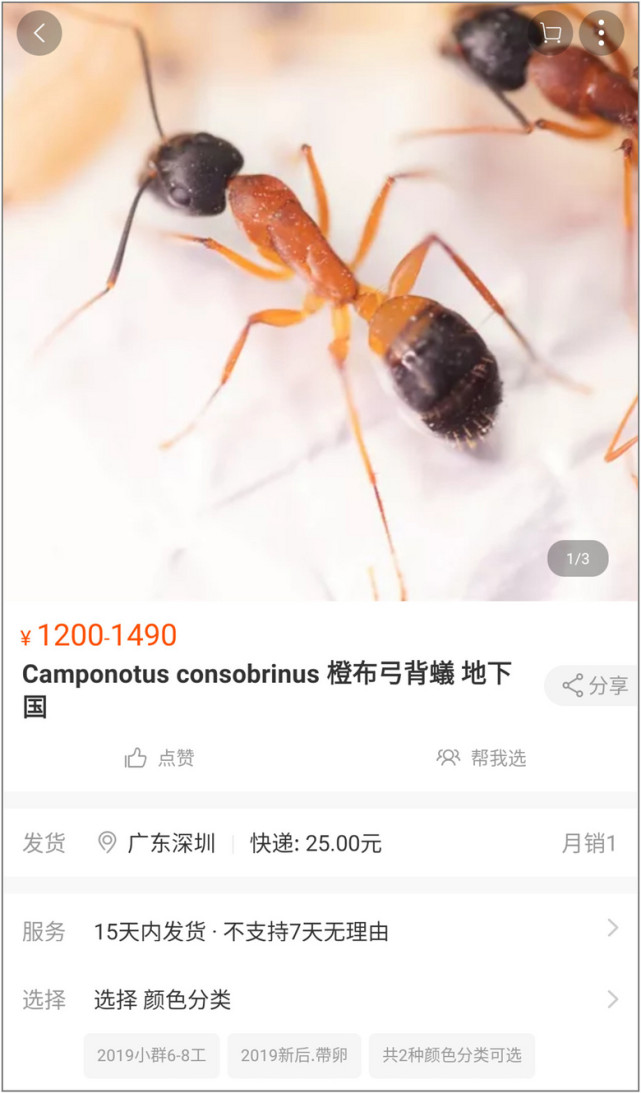This screenshot has height=1093, width=641.
Task: Tap 帮我选 to ask for help choosing
Action: pyautogui.click(x=481, y=758)
